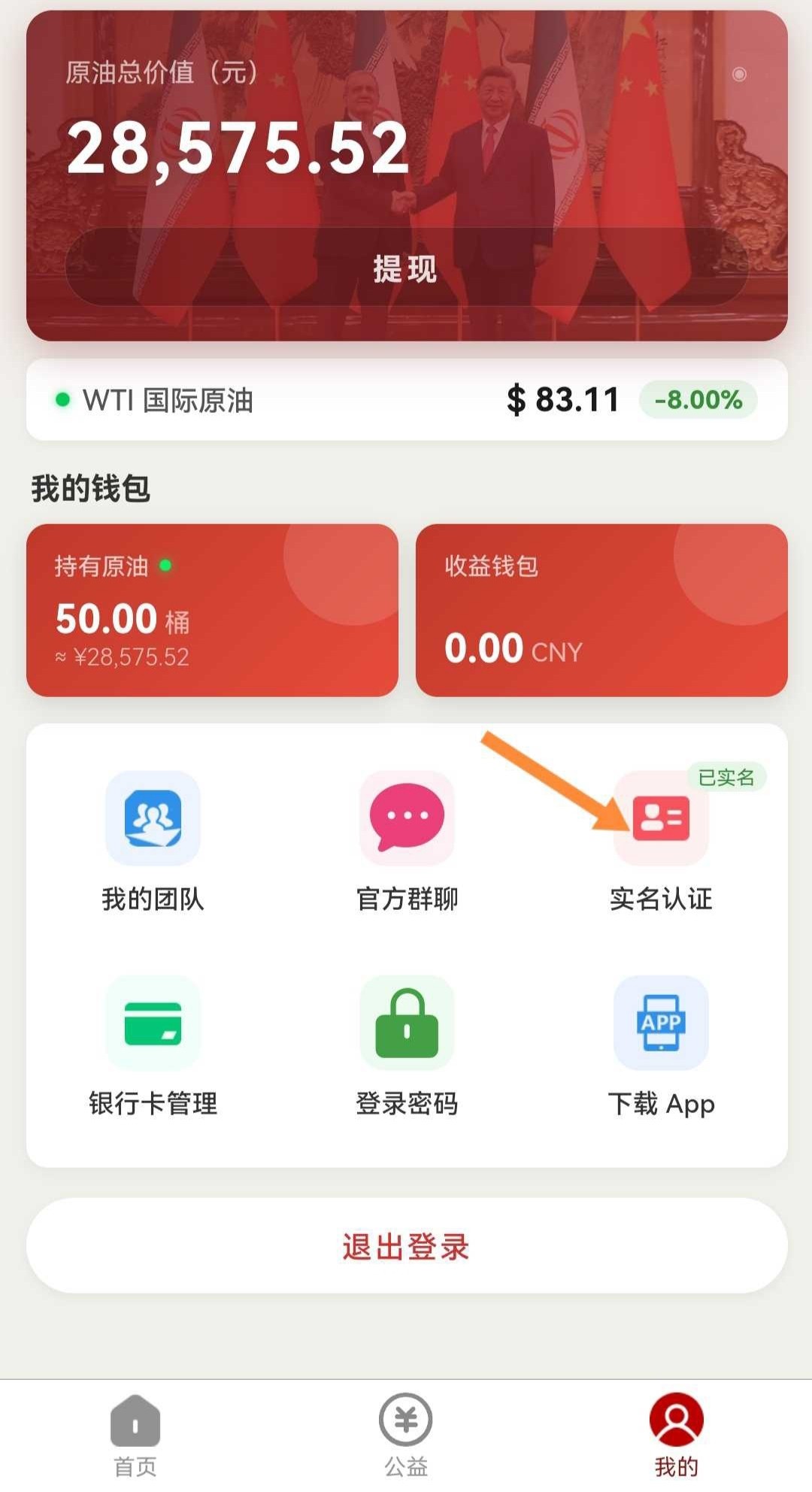
Task: Tap the 提现 withdraw button
Action: 406,268
